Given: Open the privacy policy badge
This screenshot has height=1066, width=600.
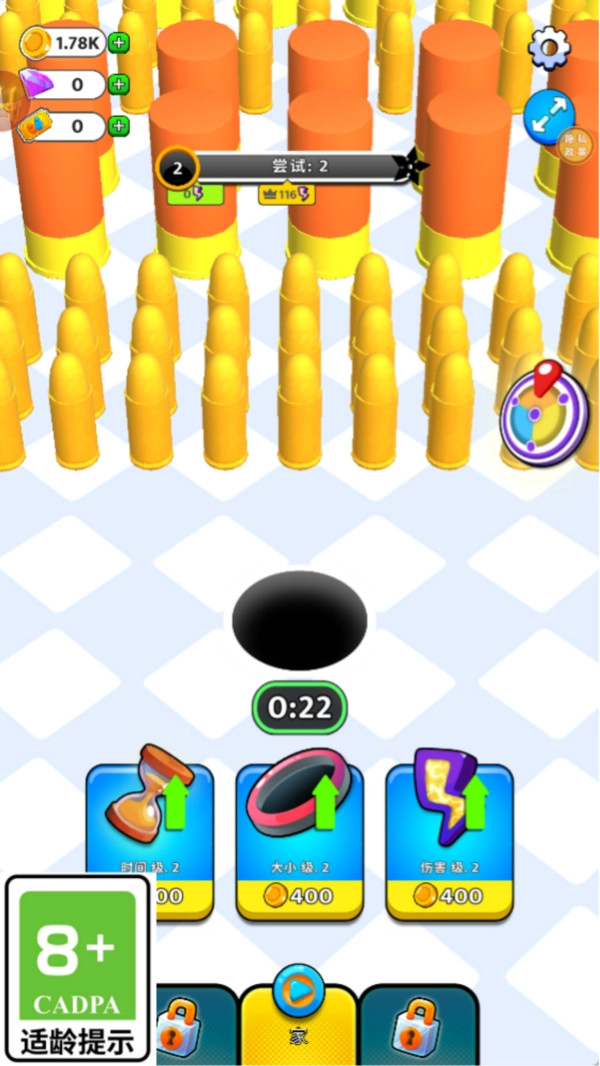Looking at the screenshot, I should click(575, 146).
